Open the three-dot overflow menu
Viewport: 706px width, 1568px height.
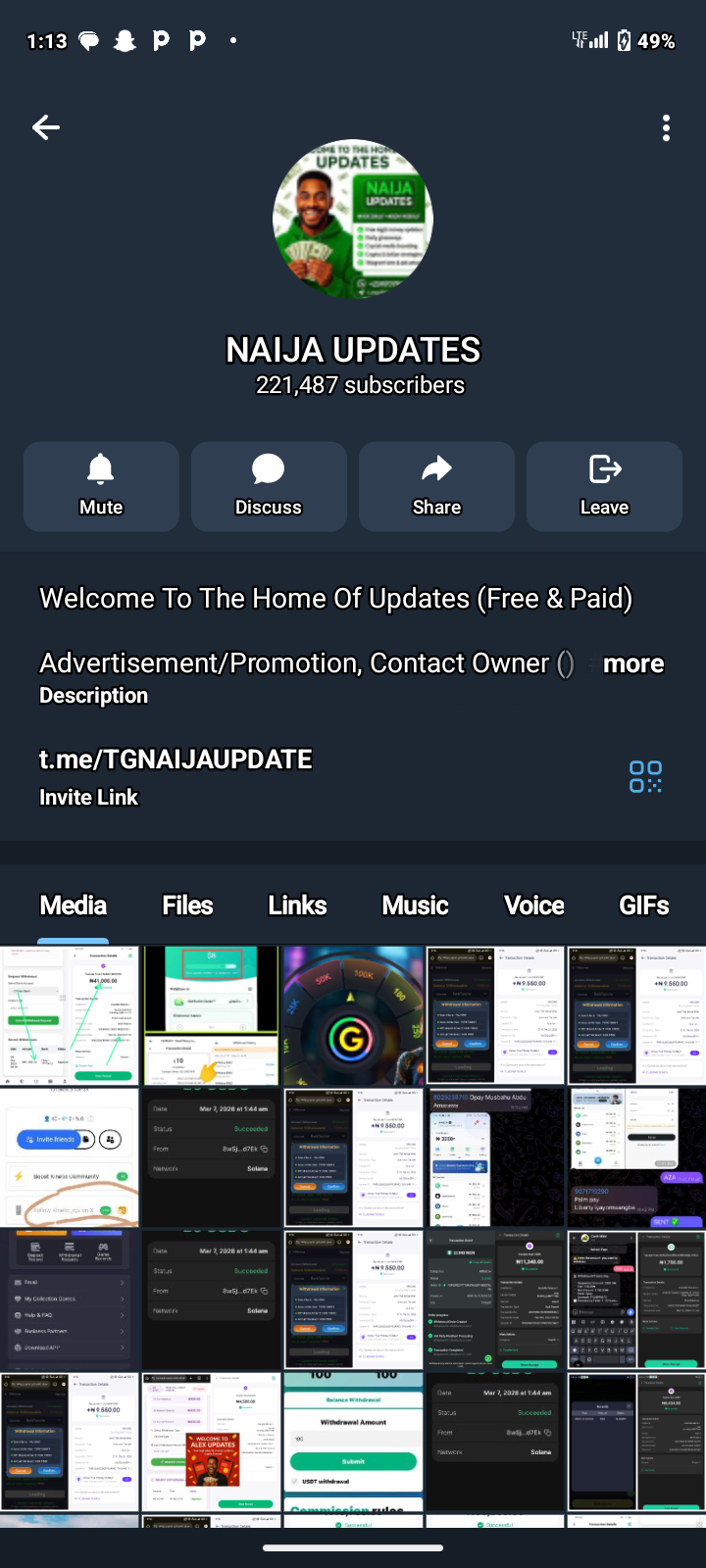tap(666, 127)
